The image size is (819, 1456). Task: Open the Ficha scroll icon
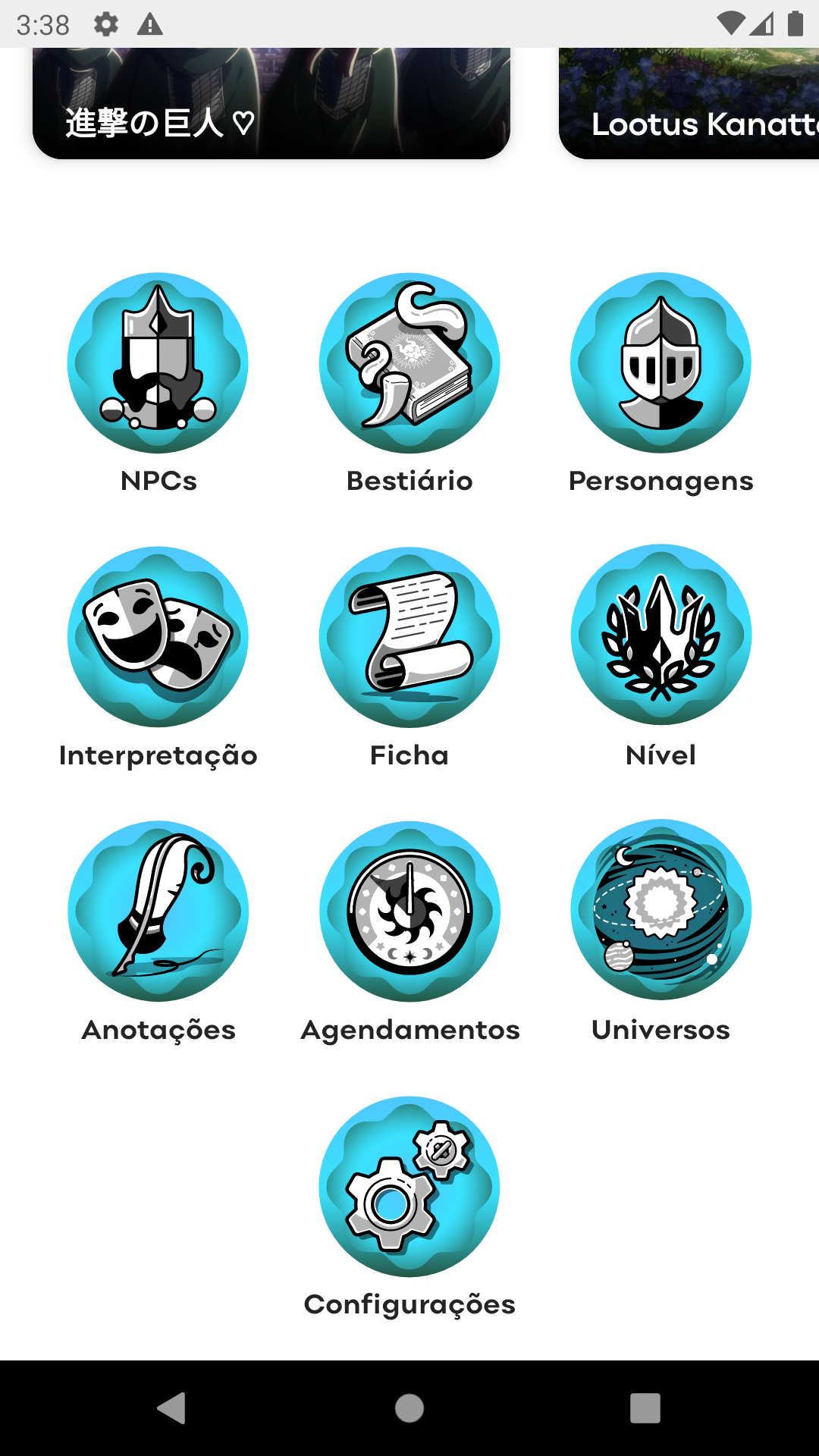pos(409,637)
